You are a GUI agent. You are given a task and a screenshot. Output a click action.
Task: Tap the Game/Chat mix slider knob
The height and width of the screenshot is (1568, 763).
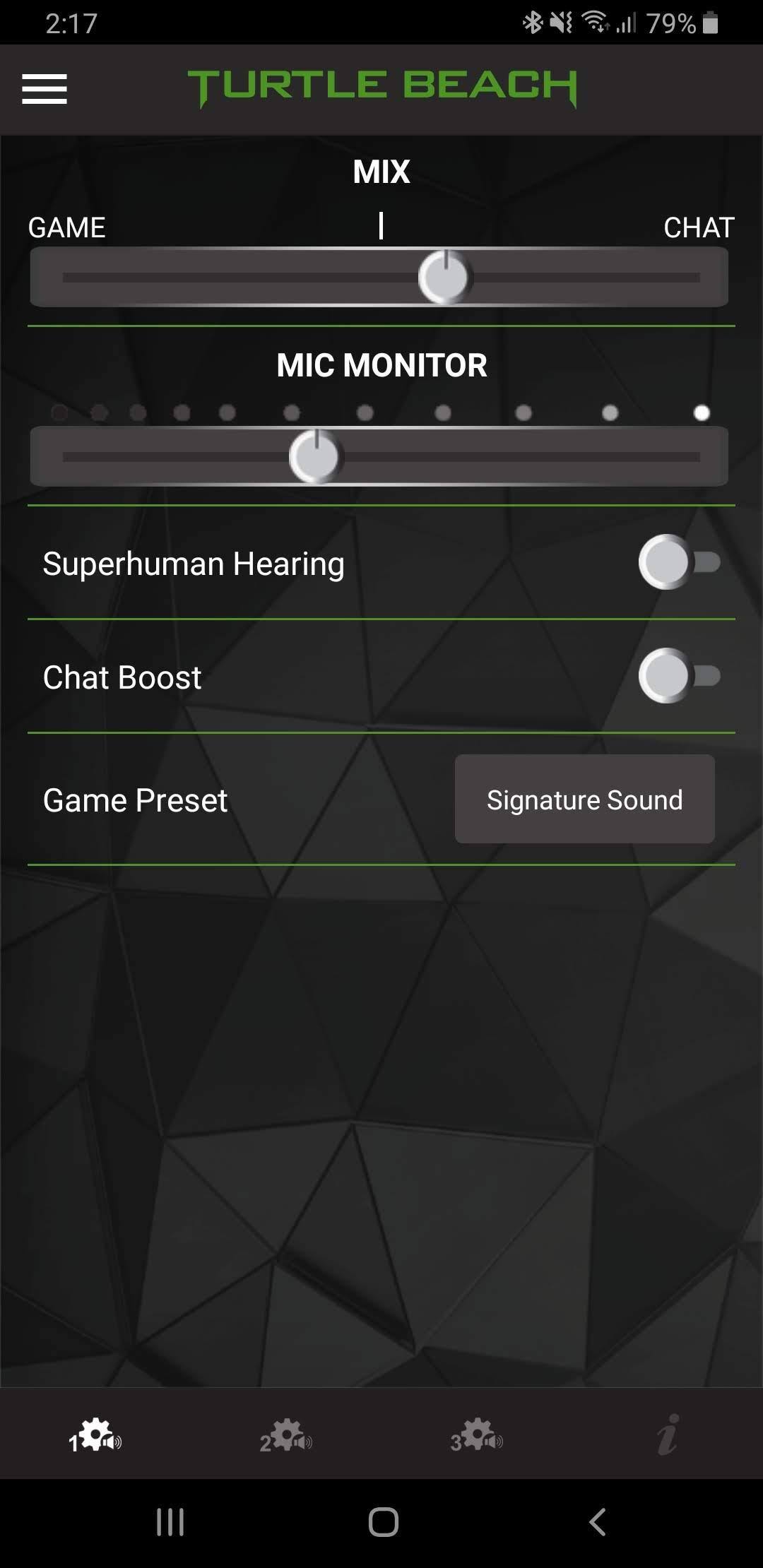click(445, 278)
